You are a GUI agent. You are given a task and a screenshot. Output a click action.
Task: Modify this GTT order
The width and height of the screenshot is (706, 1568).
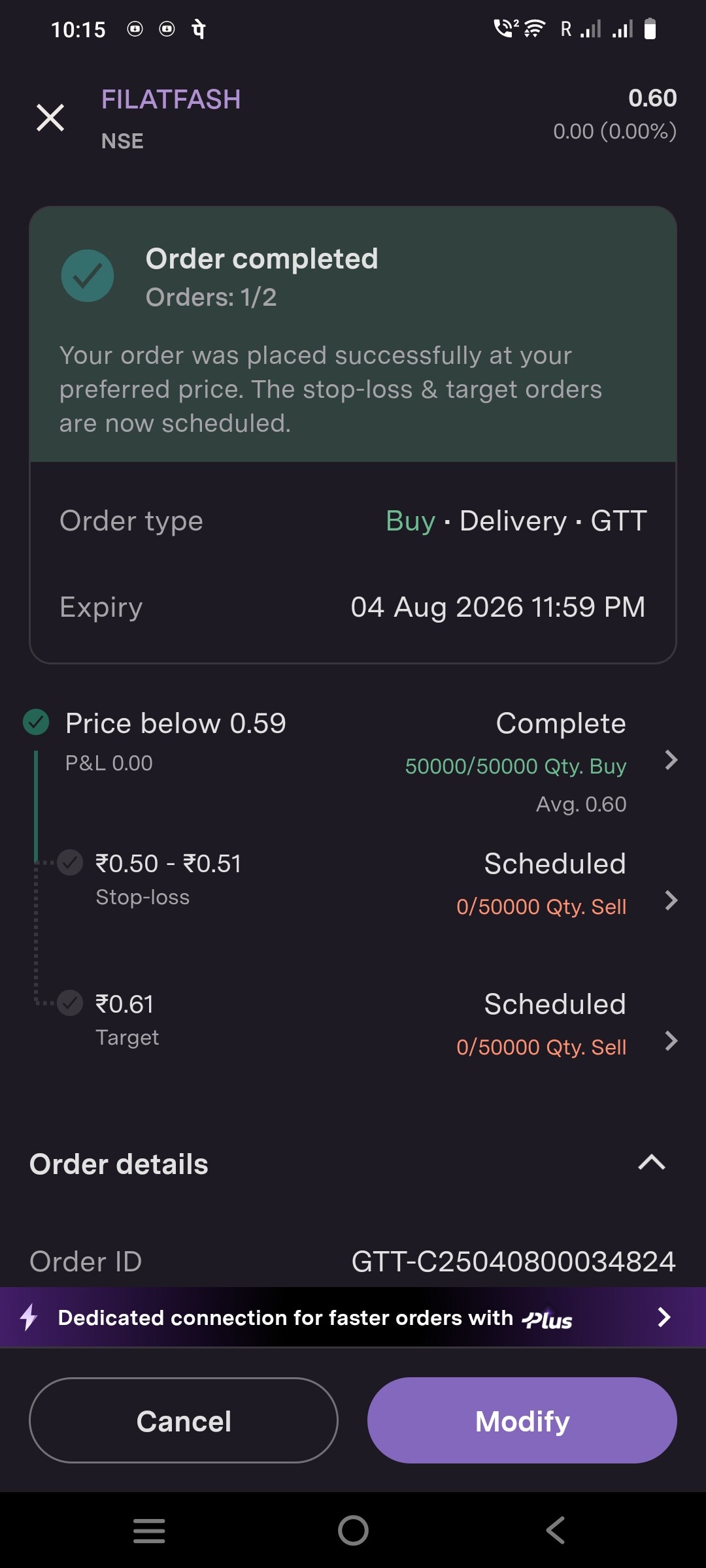click(522, 1420)
